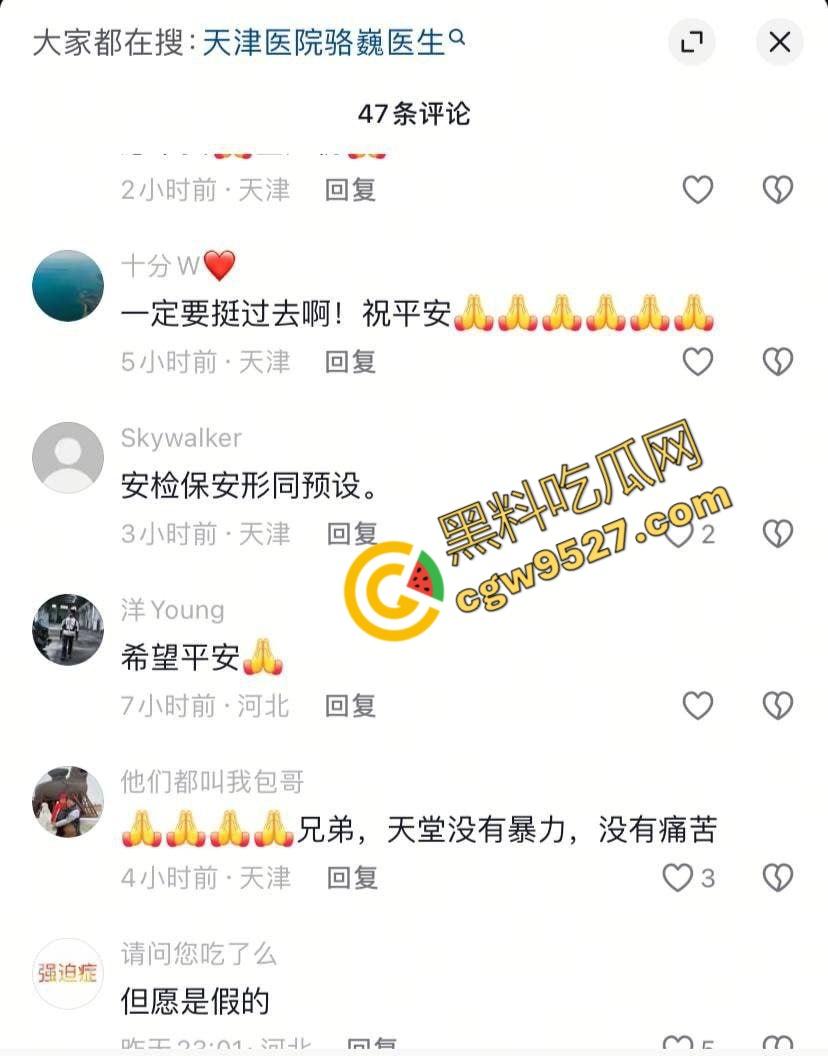Open 请问您吃了么's profile avatar

pos(68,973)
